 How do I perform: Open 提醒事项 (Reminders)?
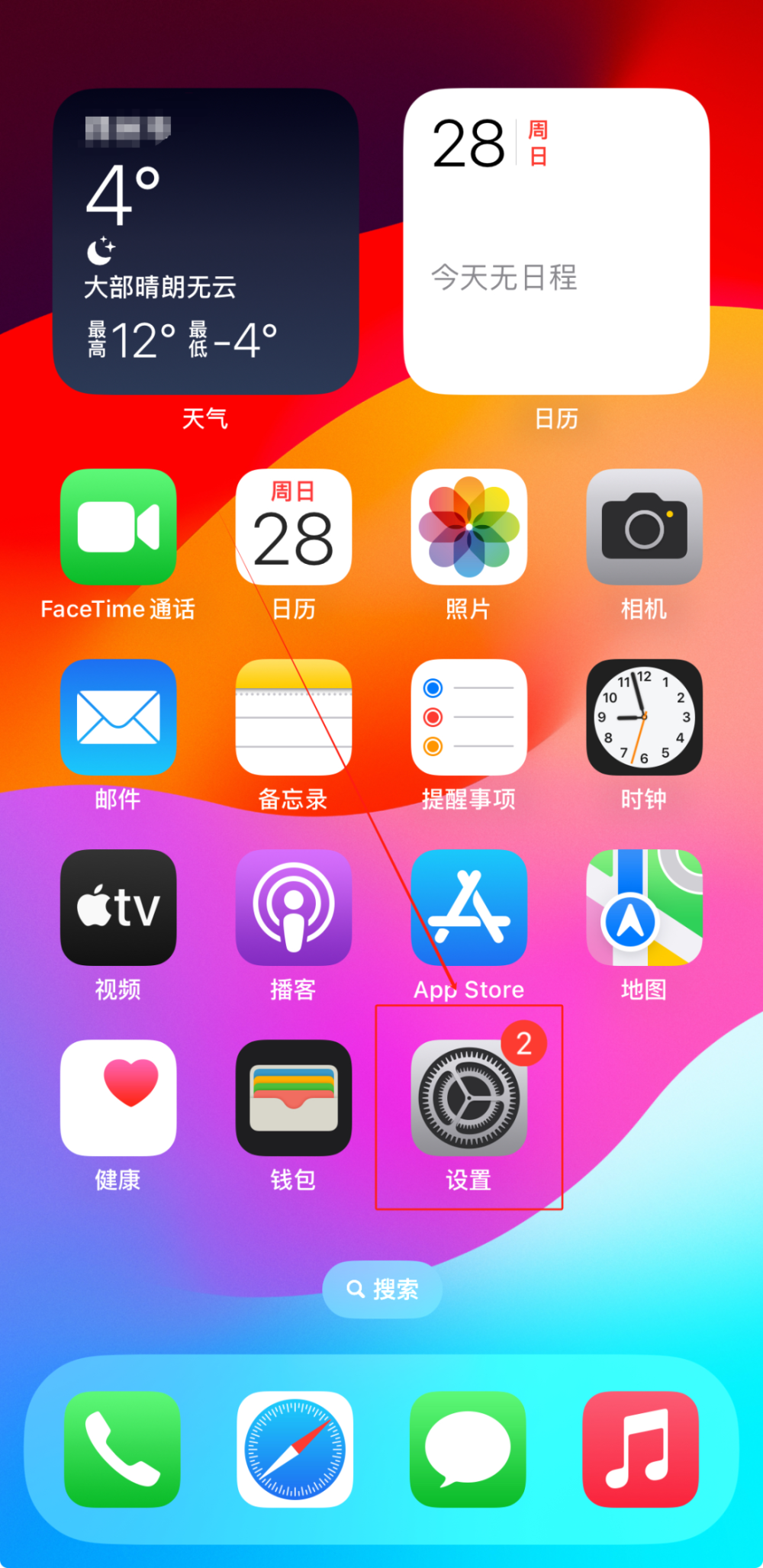coord(468,717)
